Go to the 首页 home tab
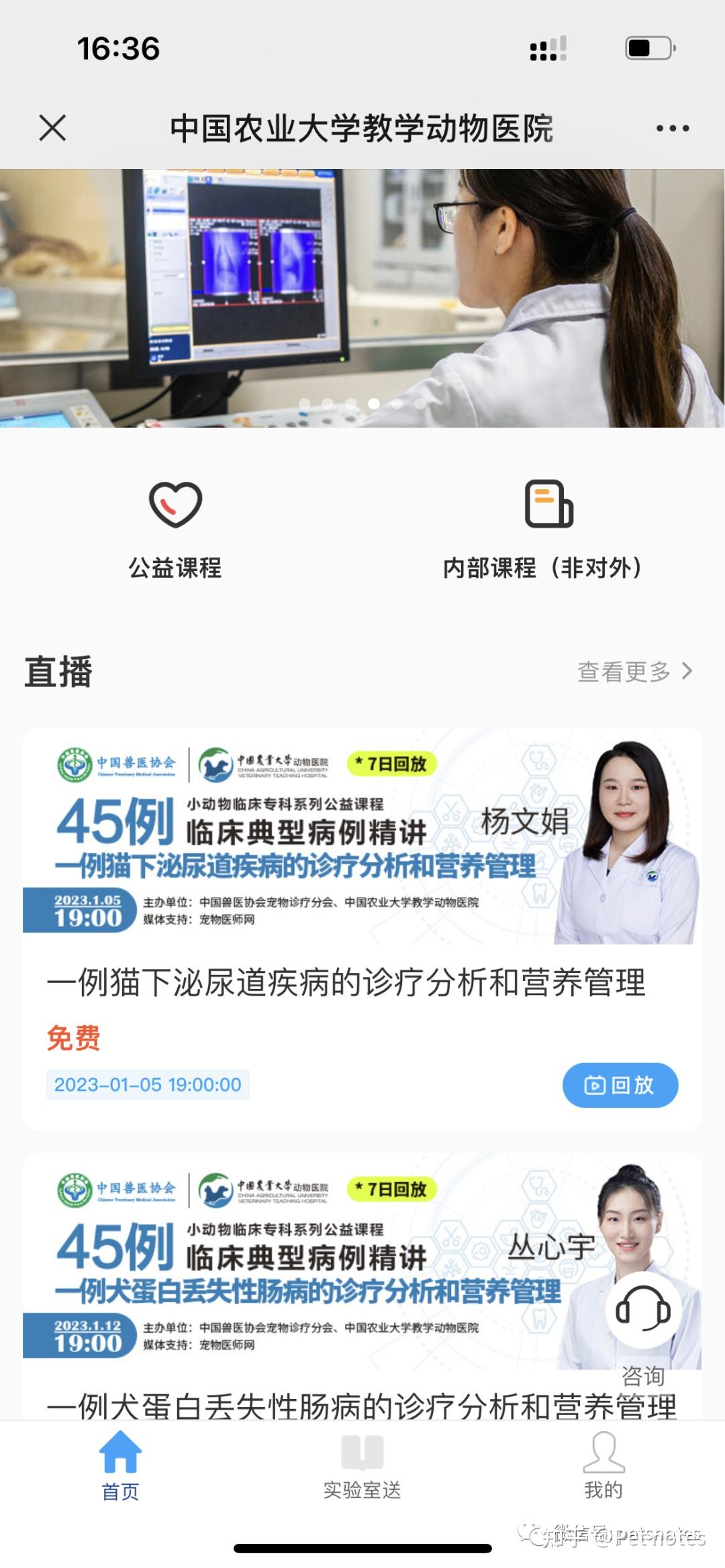The image size is (725, 1568). coord(121,1467)
